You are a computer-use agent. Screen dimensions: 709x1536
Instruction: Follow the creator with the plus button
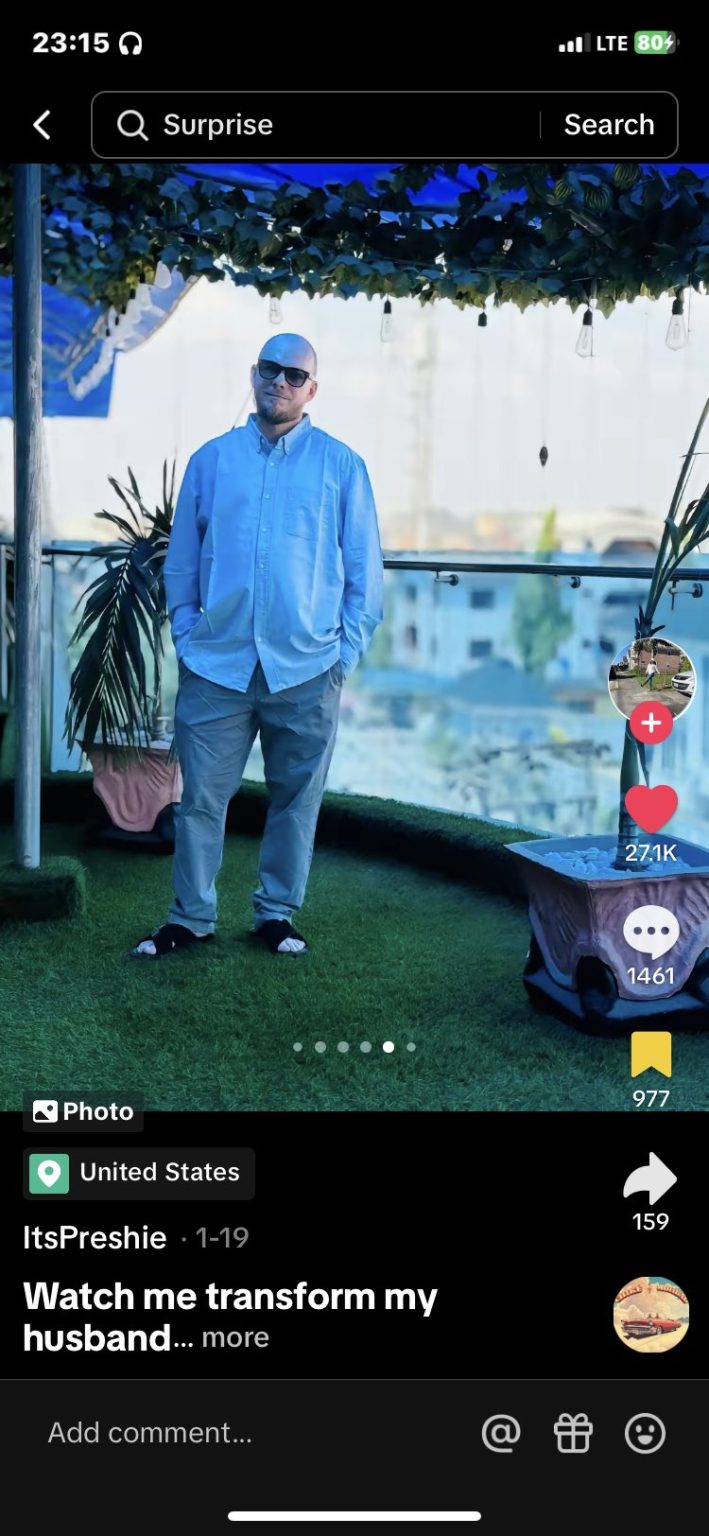click(x=651, y=722)
